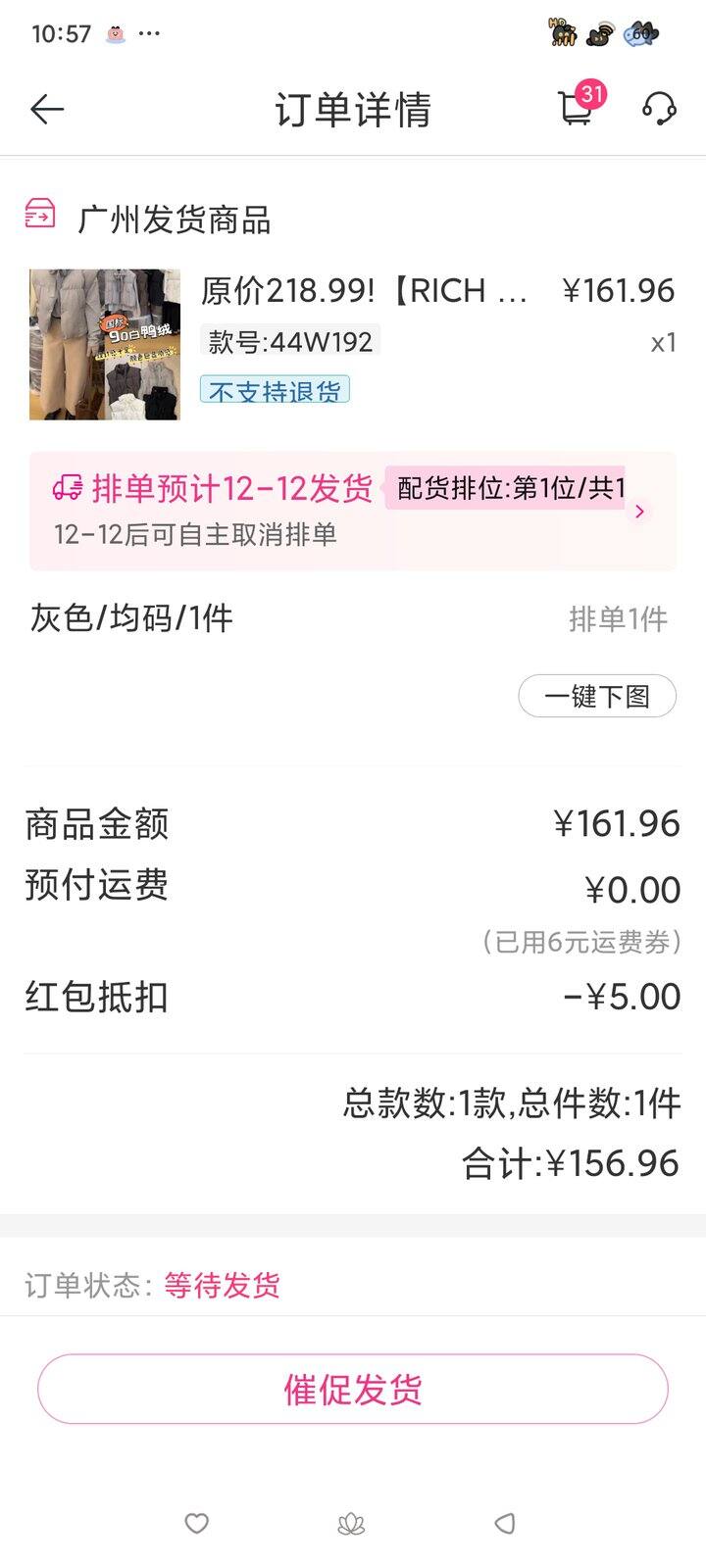Tap the 一键下图 button
706x1568 pixels.
[597, 696]
